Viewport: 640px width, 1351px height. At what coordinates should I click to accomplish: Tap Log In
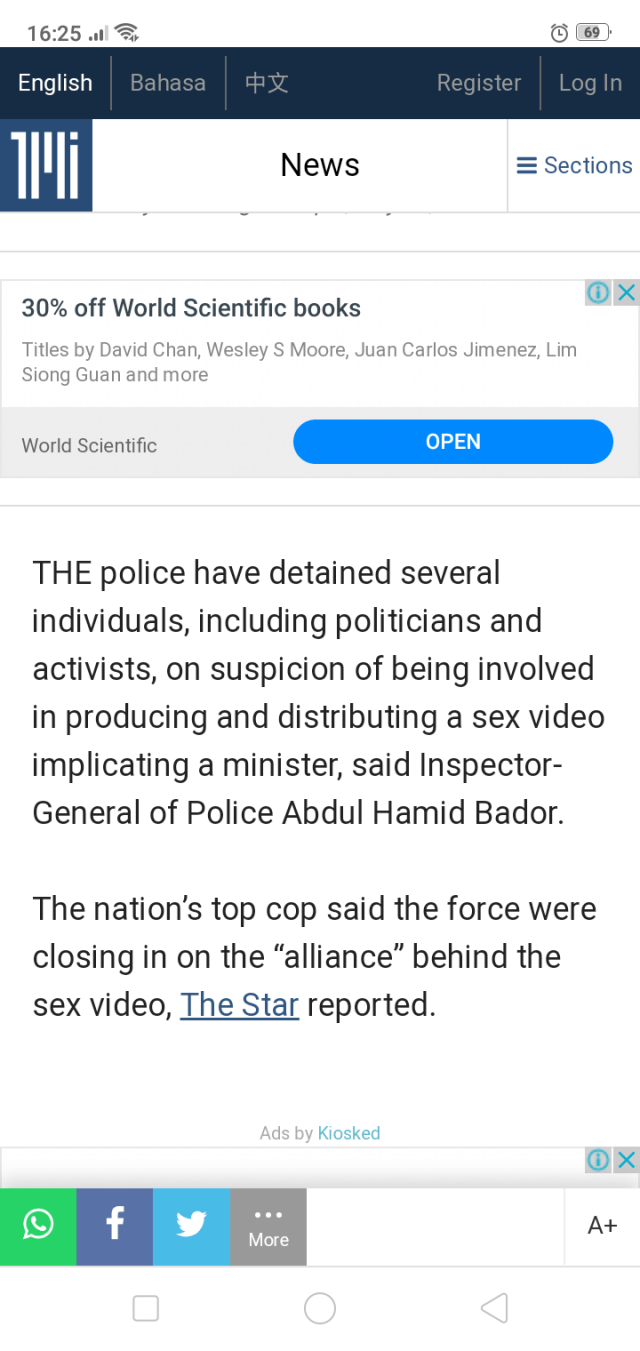tap(590, 83)
